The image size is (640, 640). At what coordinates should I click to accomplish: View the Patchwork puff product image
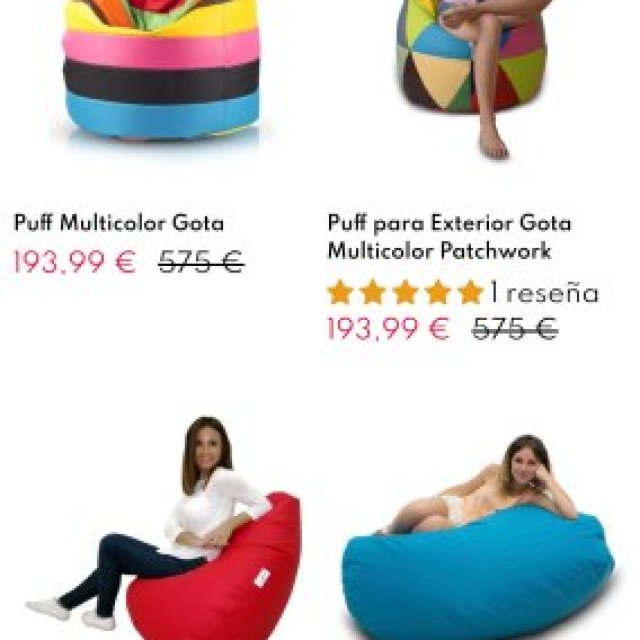click(x=472, y=70)
